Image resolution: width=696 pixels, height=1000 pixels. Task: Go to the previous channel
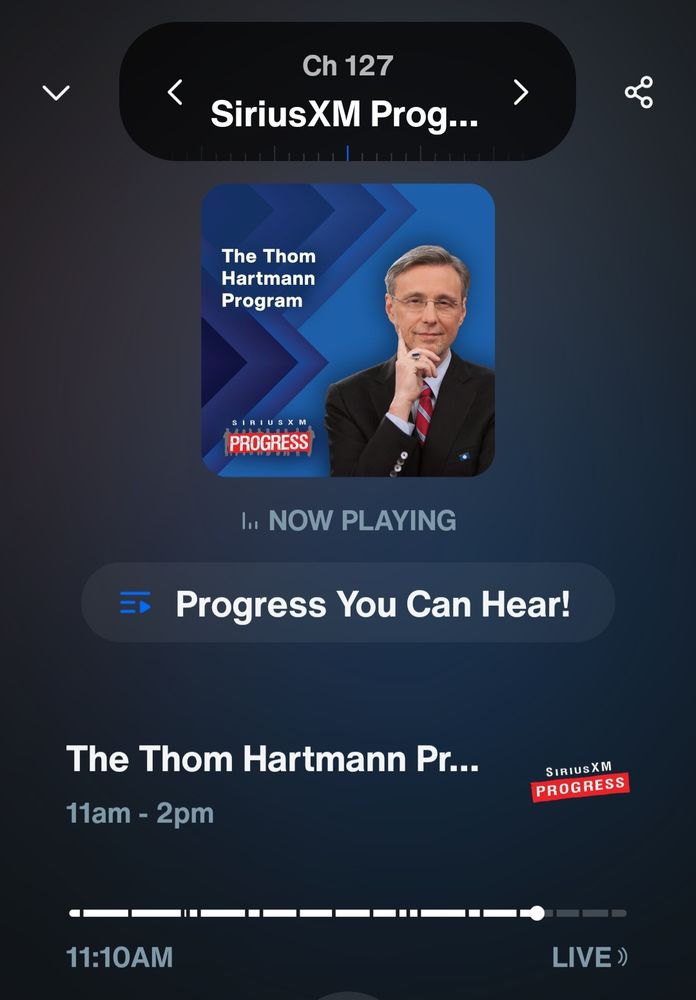coord(175,92)
